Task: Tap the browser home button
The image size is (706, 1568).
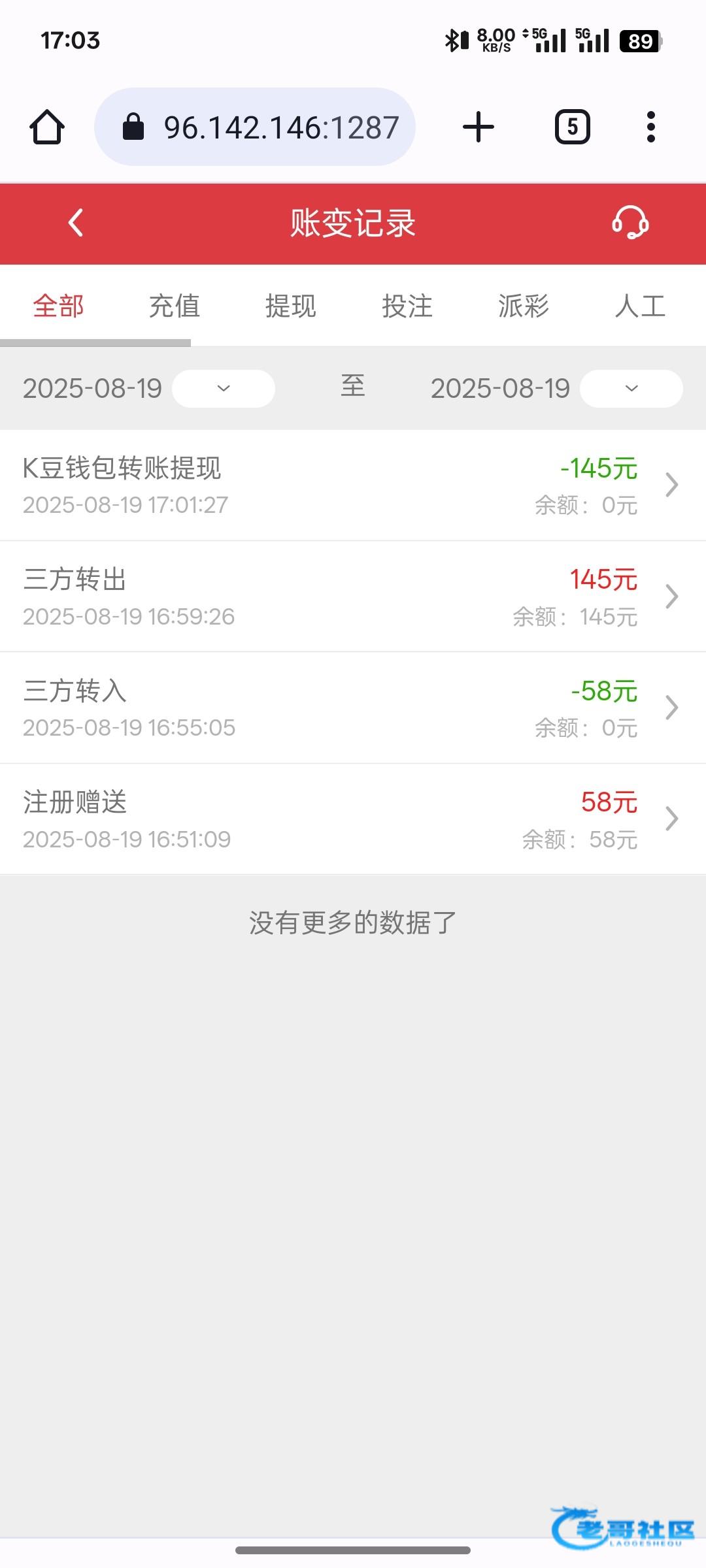Action: tap(47, 127)
